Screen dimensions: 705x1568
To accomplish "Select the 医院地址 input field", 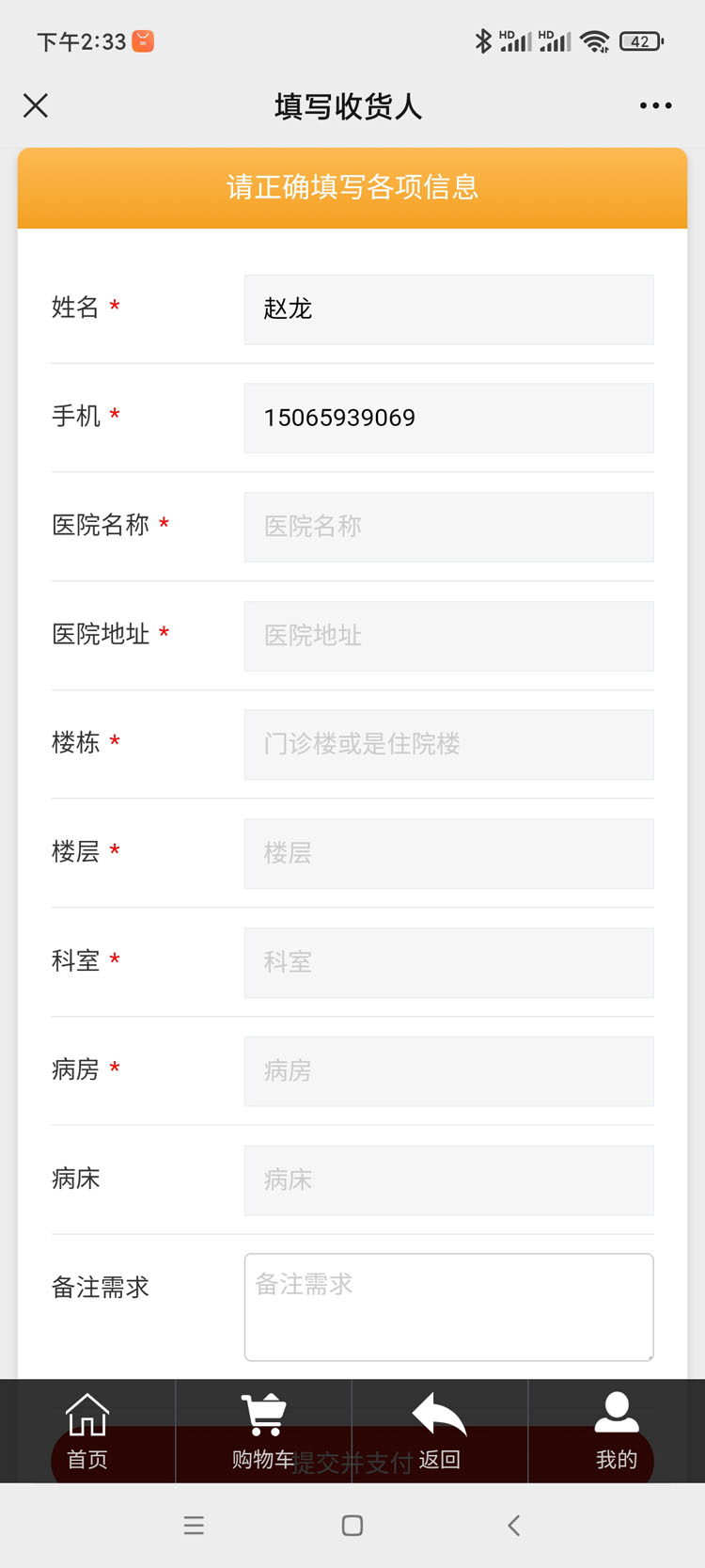I will 448,636.
